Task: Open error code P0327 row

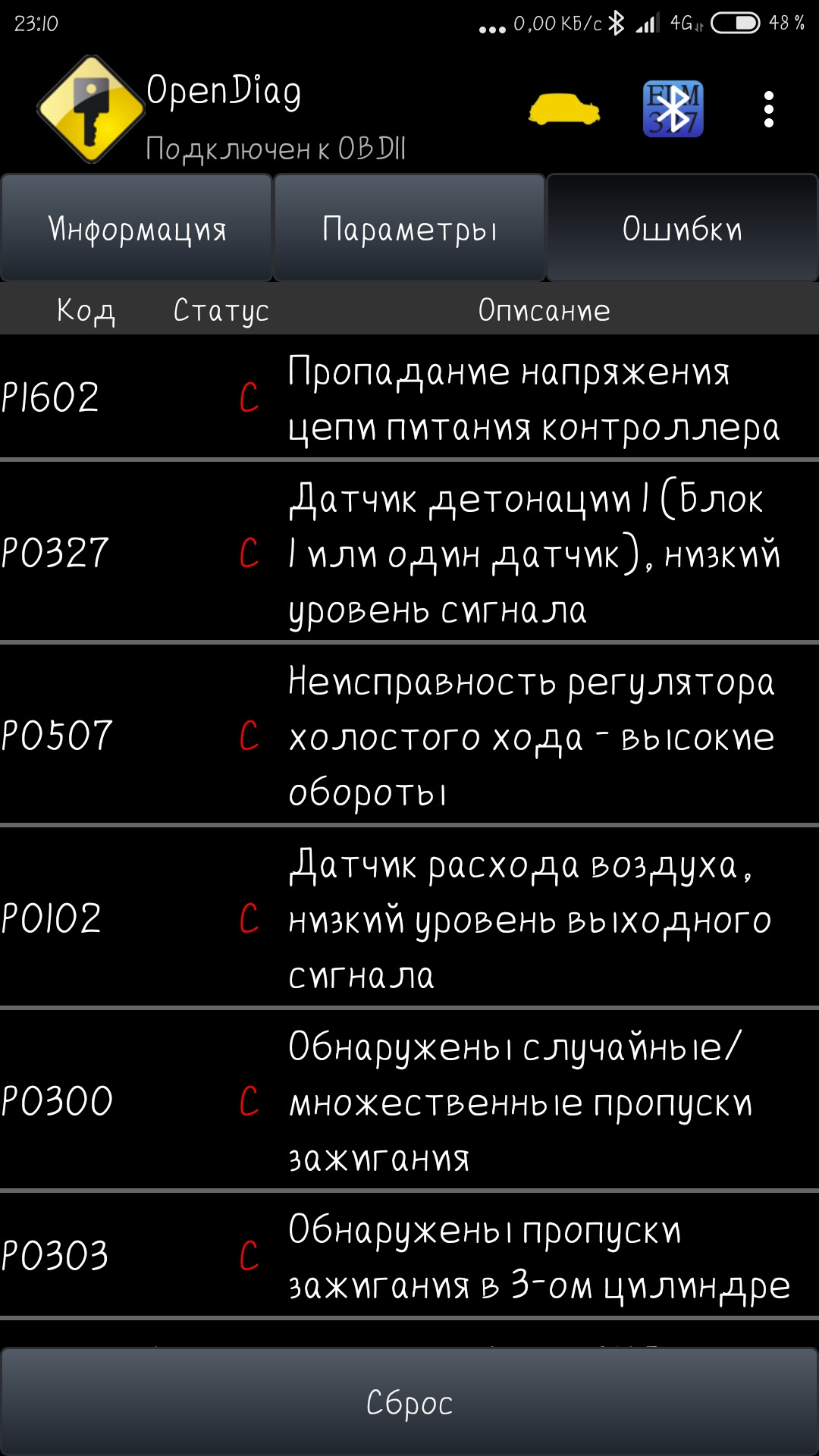Action: point(409,553)
